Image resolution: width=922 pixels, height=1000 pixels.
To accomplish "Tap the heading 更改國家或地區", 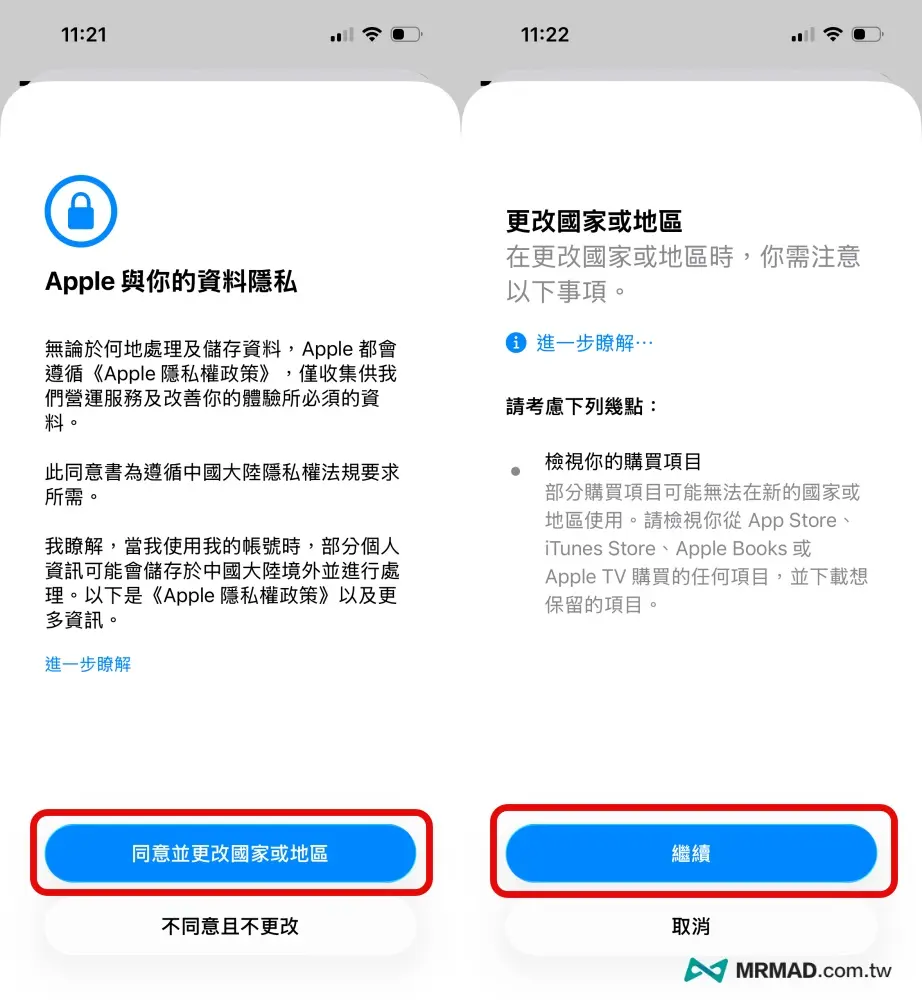I will click(x=595, y=222).
